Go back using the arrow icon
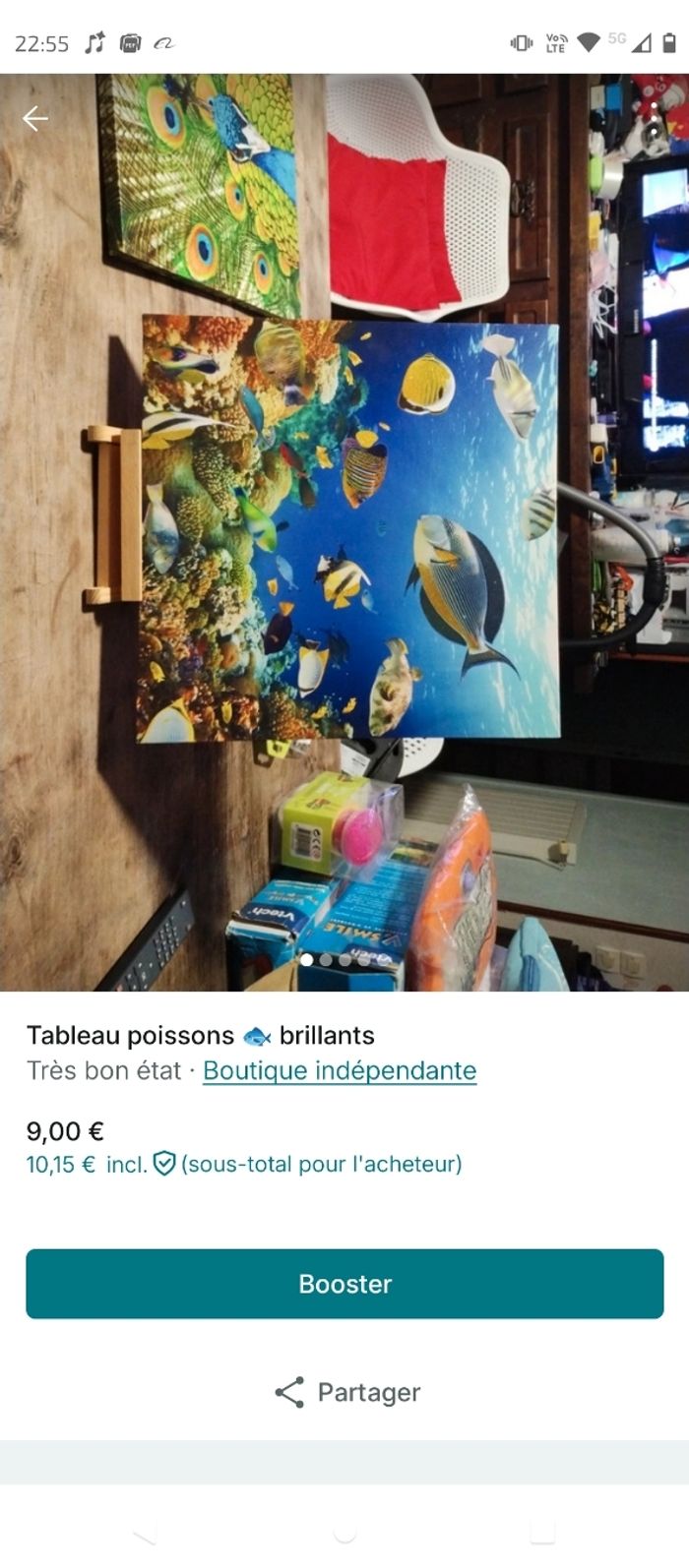This screenshot has width=689, height=1568. click(35, 119)
